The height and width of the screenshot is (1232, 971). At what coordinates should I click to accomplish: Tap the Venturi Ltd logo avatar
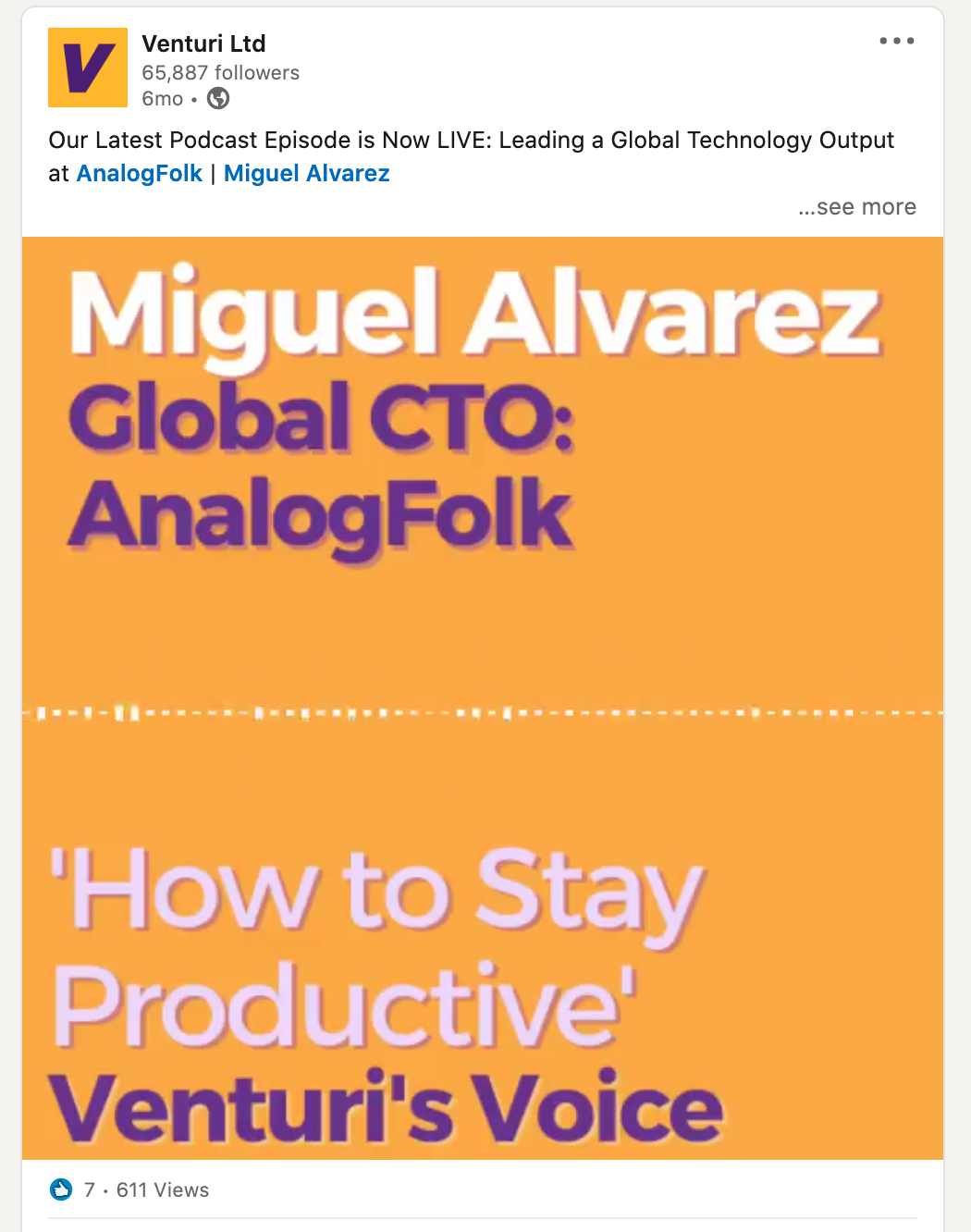coord(88,68)
